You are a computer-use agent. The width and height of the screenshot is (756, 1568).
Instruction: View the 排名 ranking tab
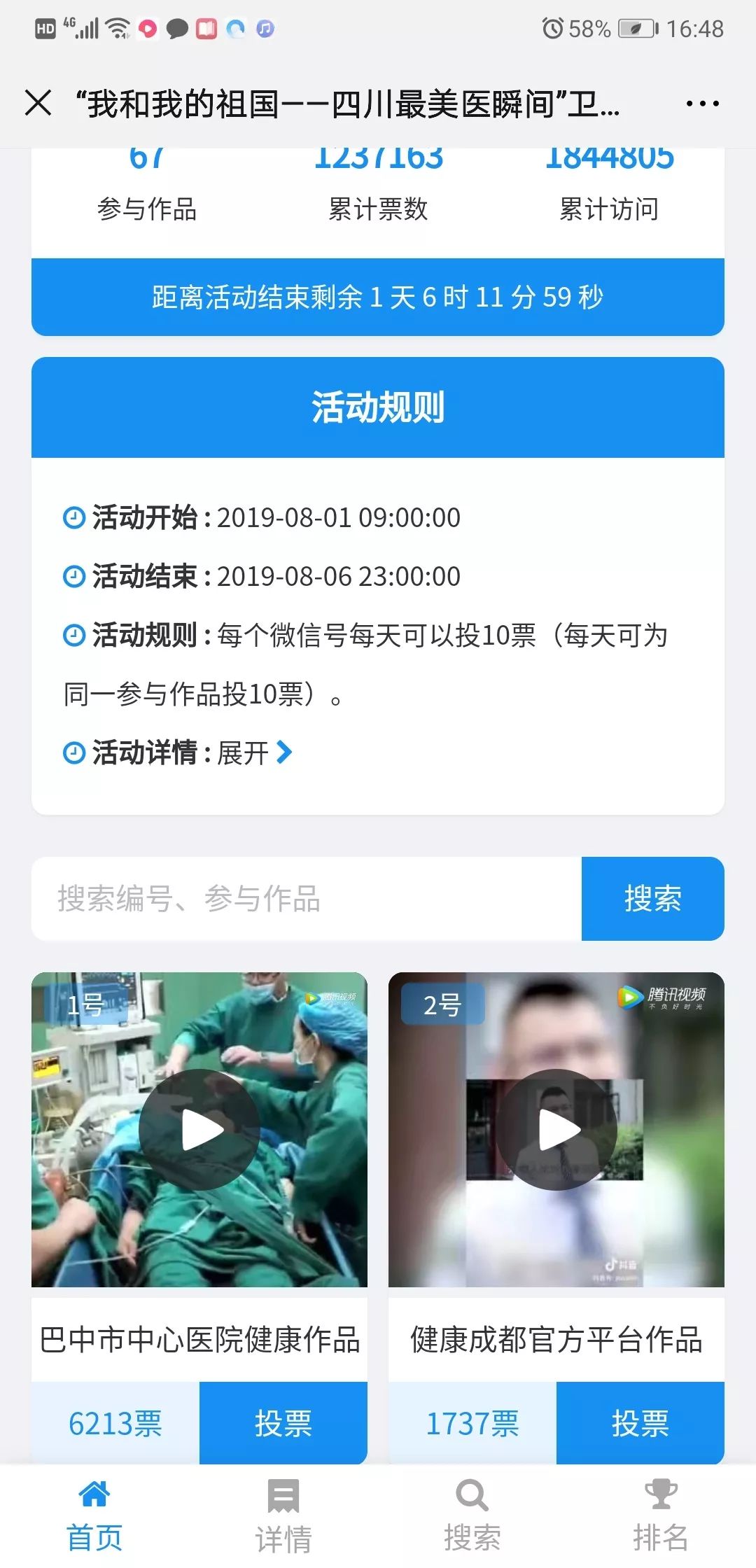click(x=661, y=1516)
